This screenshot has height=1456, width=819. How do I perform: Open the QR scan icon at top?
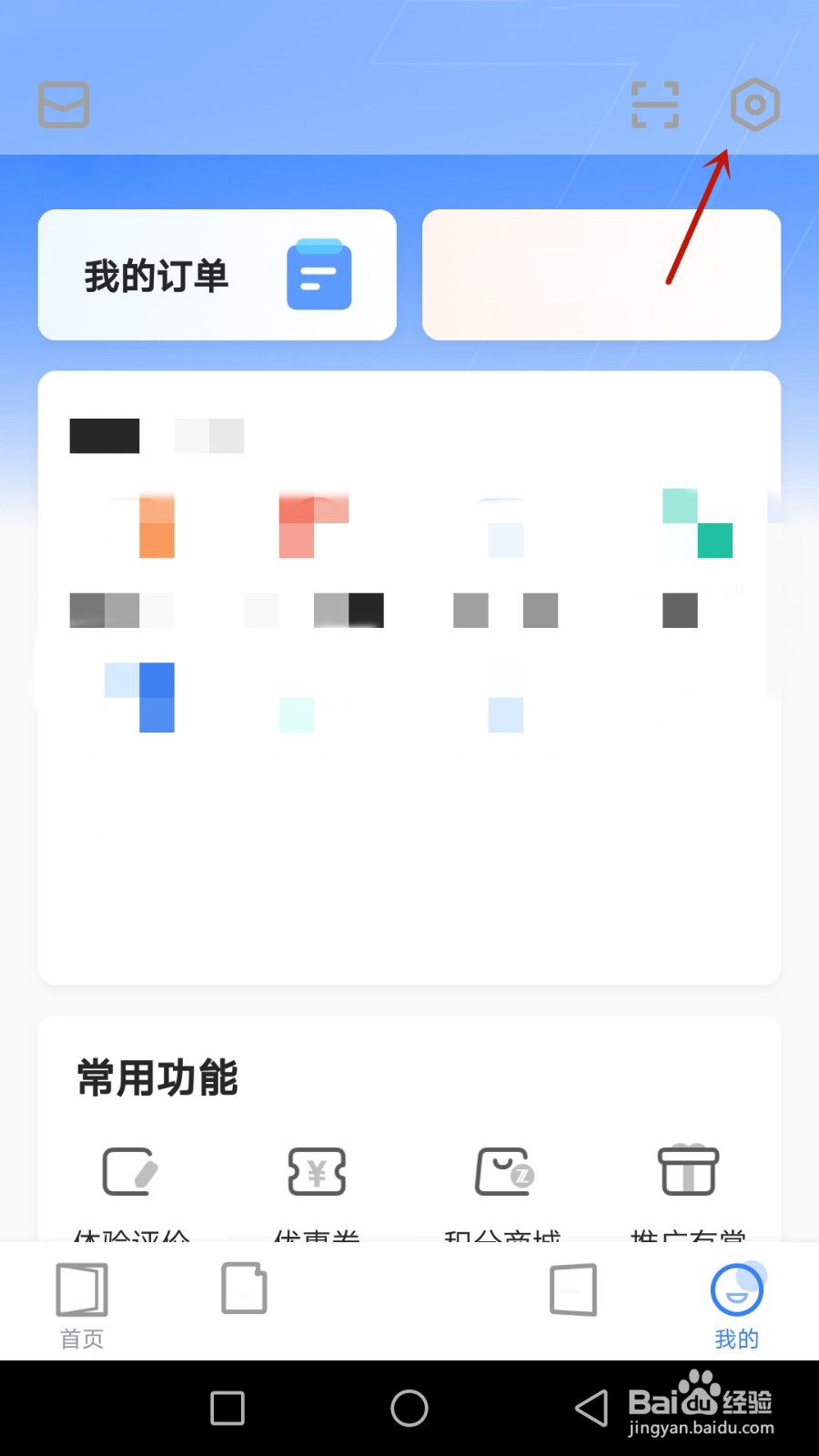(654, 104)
